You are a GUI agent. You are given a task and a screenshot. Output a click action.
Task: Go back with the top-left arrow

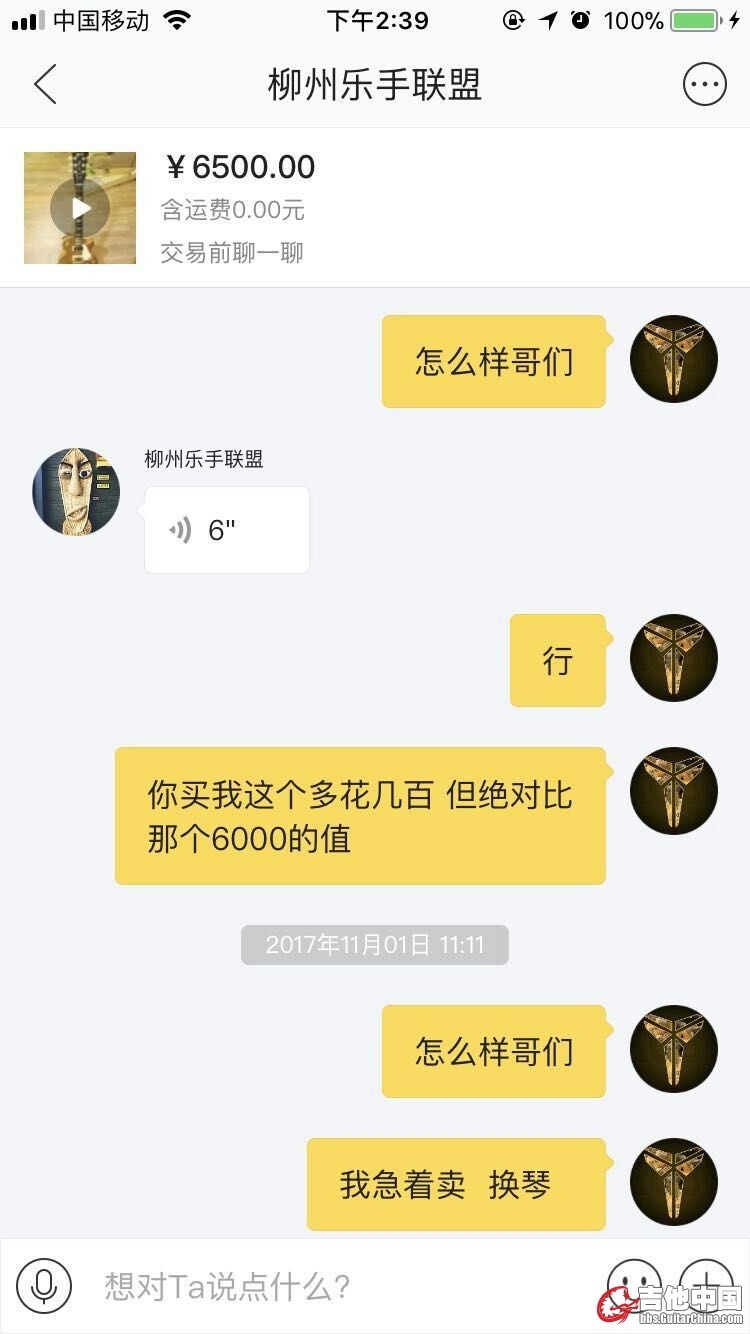click(44, 85)
